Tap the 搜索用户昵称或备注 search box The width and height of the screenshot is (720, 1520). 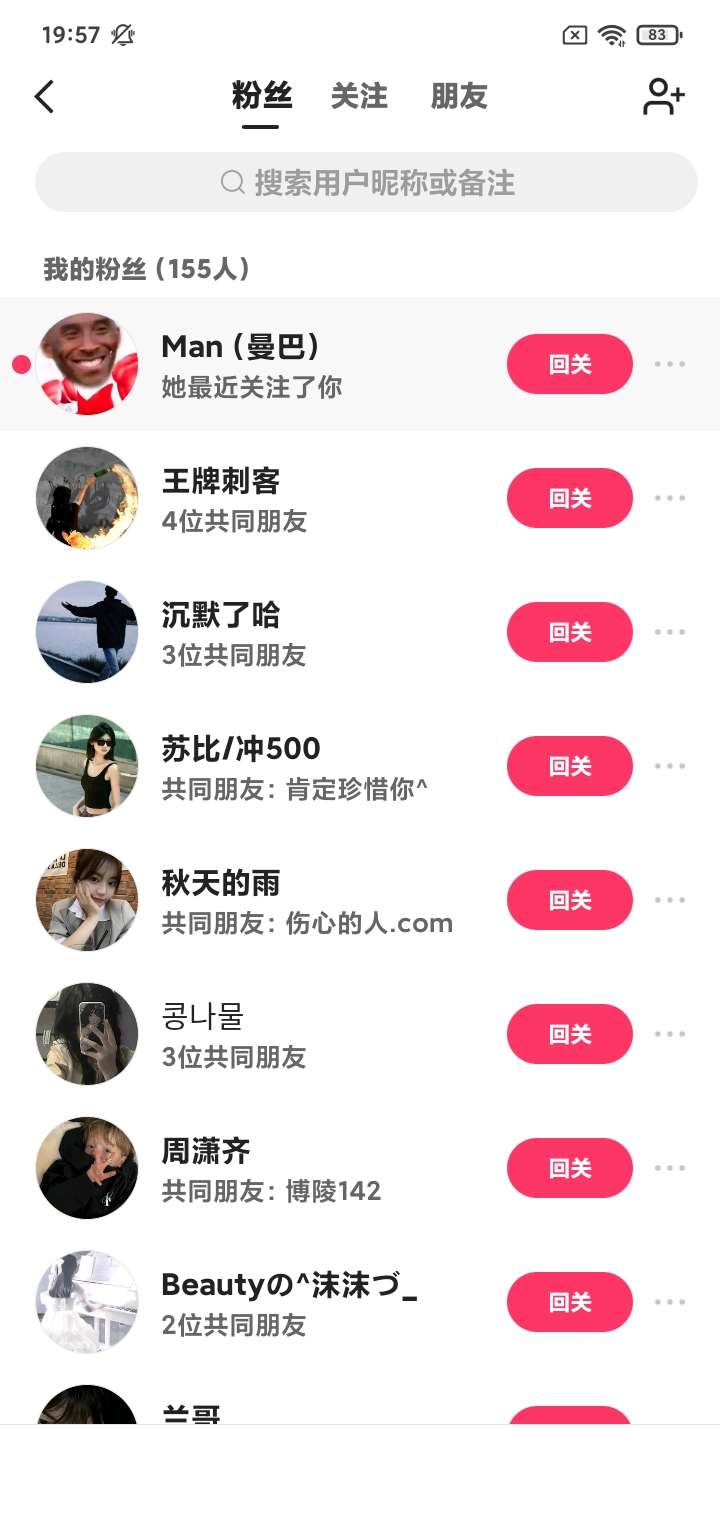[x=366, y=182]
